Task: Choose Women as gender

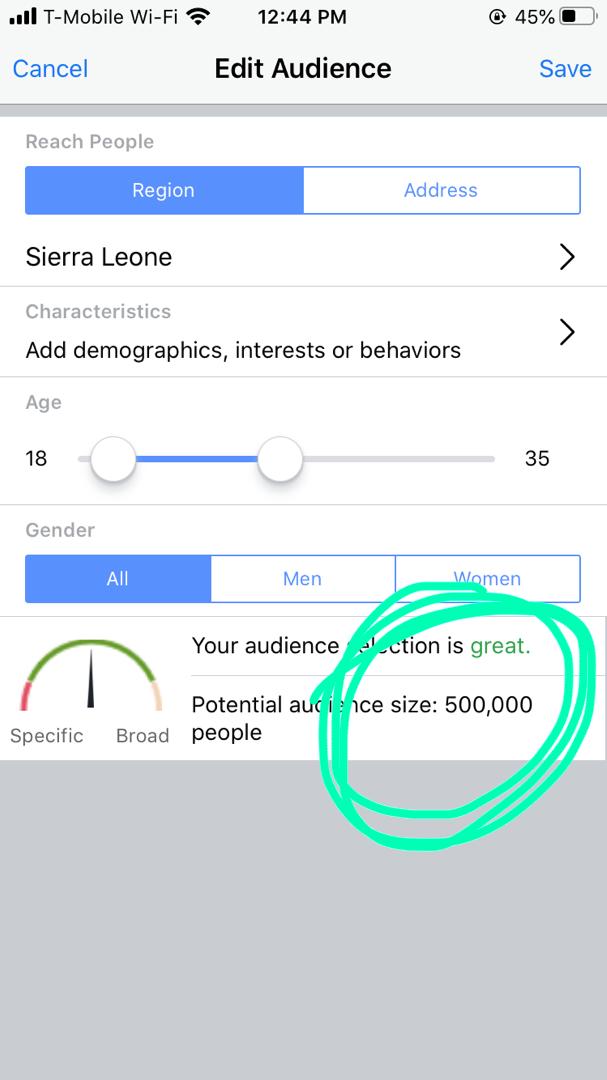Action: pos(487,578)
